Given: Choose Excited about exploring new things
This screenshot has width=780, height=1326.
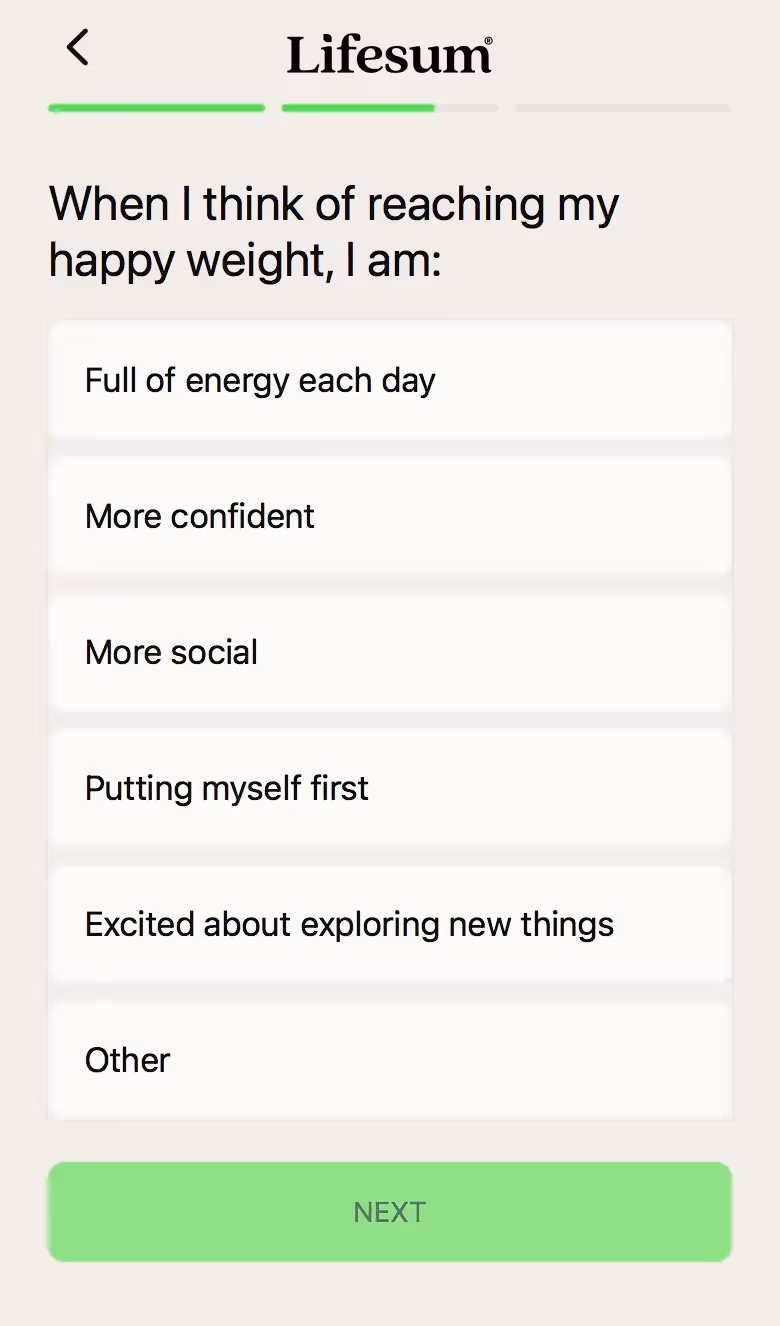Looking at the screenshot, I should tap(390, 924).
